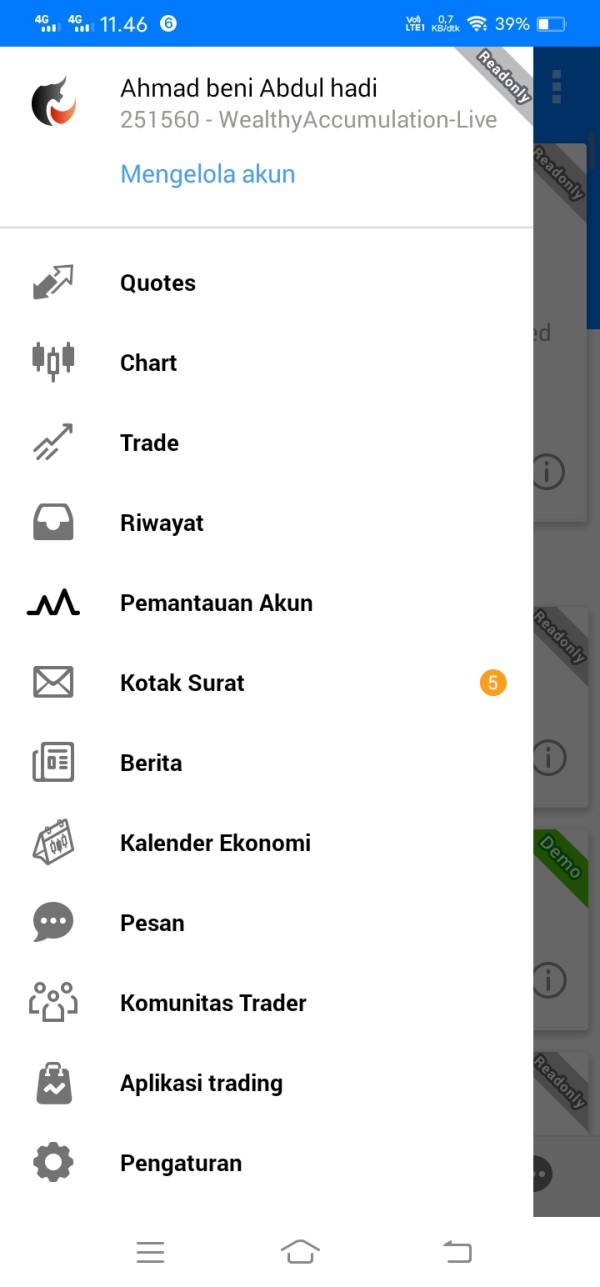Go to the Chart section
Viewport: 600px width, 1287px height.
tap(266, 363)
